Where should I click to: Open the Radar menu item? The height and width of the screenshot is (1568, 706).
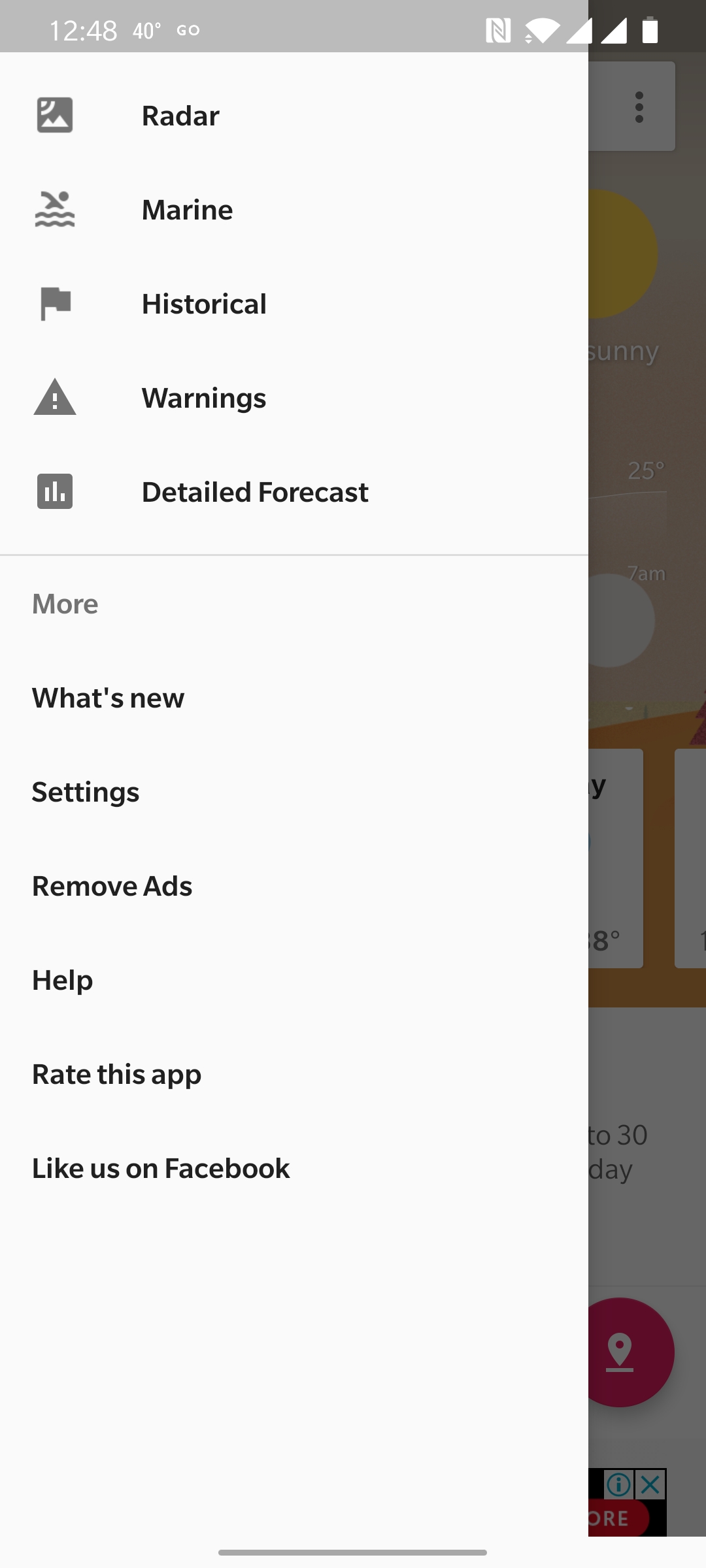[x=294, y=115]
